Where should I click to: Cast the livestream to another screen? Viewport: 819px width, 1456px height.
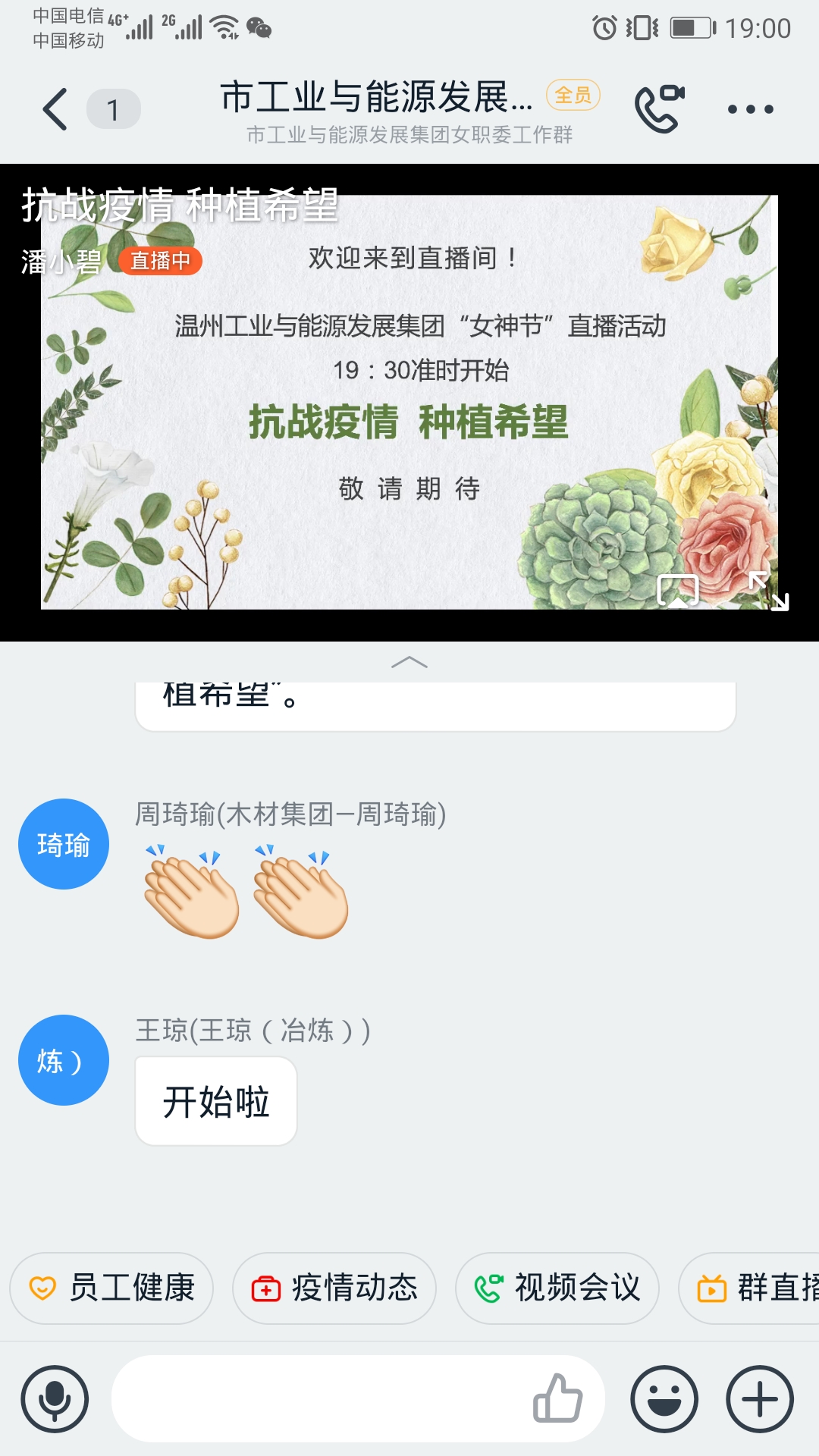678,590
